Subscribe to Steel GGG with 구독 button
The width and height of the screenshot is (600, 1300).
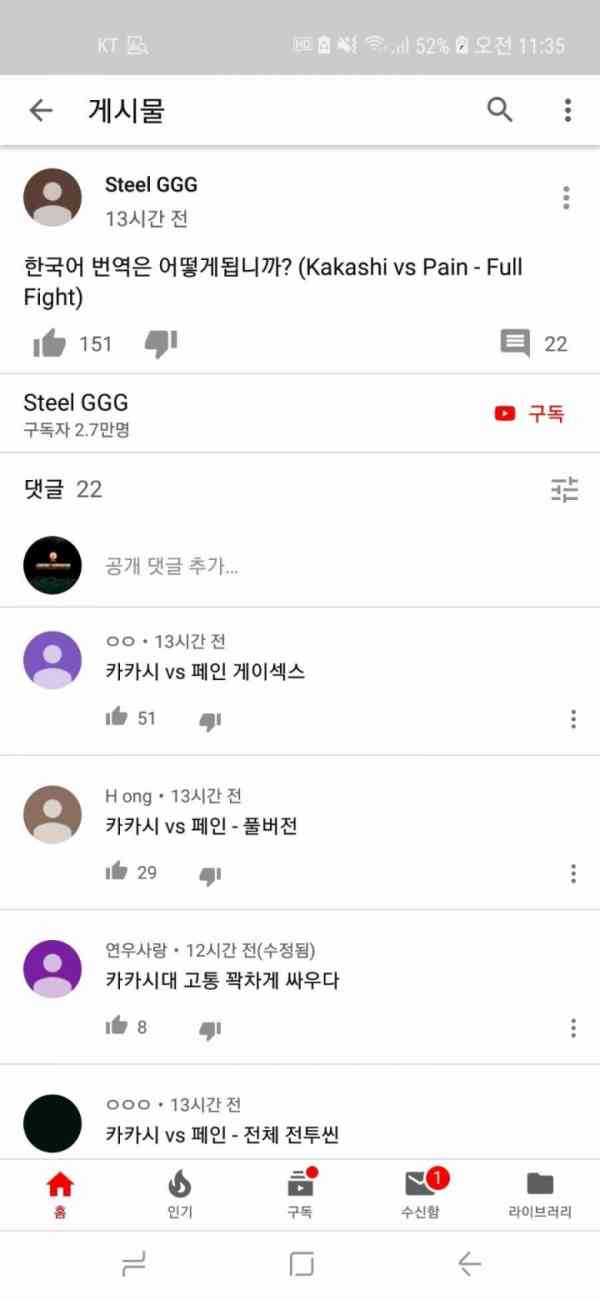pyautogui.click(x=530, y=413)
